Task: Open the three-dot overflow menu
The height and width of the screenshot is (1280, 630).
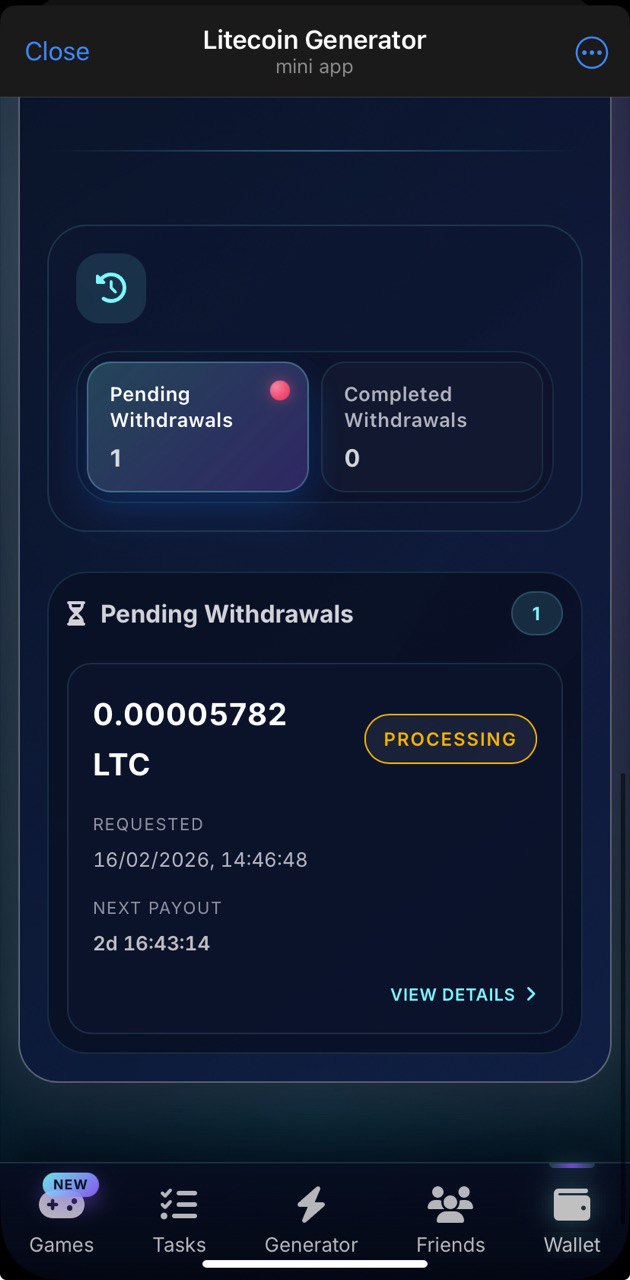Action: tap(592, 52)
